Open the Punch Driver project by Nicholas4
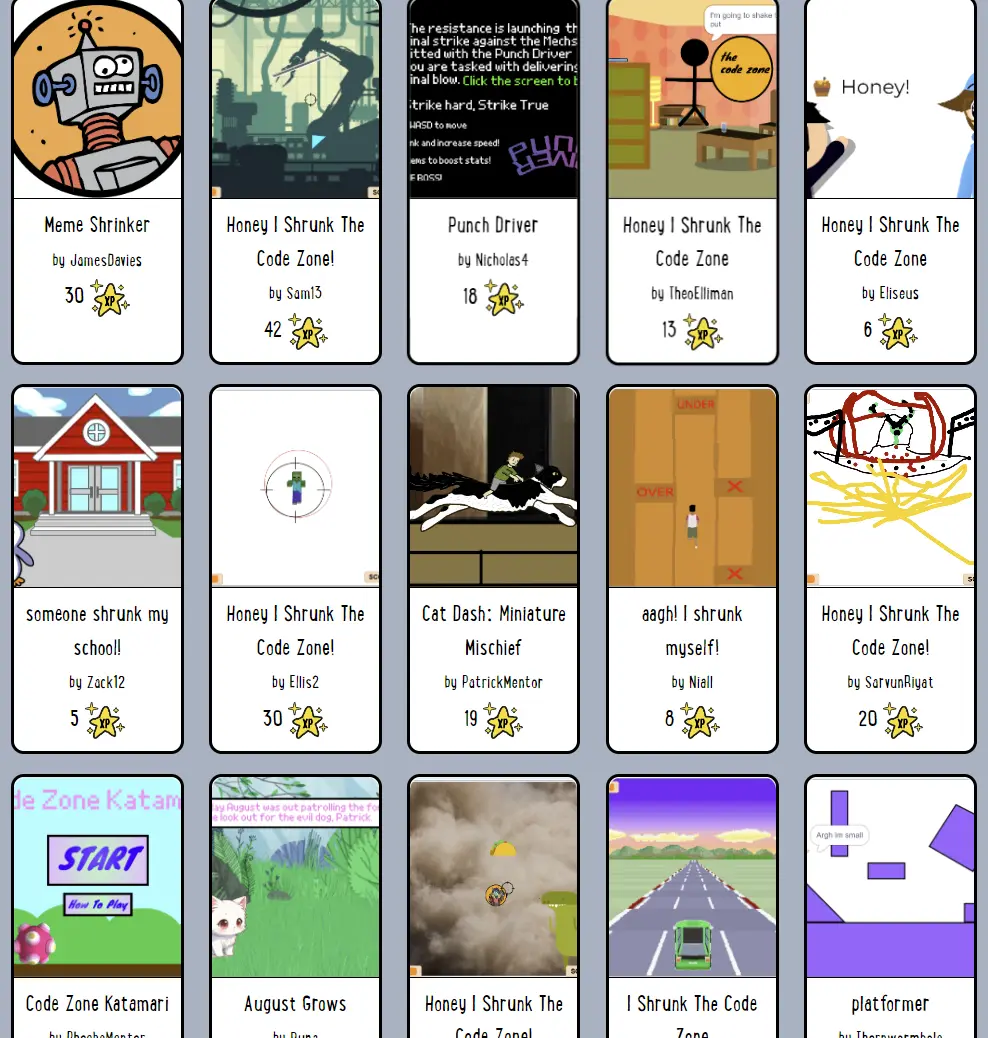The height and width of the screenshot is (1038, 988). click(x=493, y=100)
